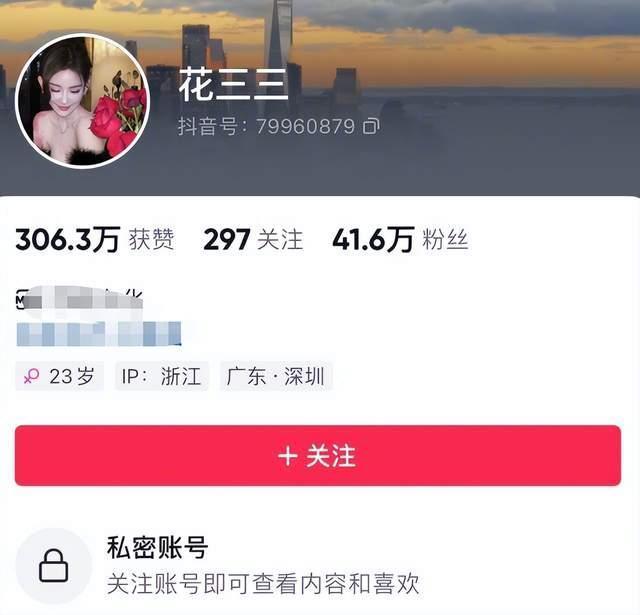The image size is (640, 615).
Task: View the 41.6万 粉丝 followers list
Action: pos(400,240)
